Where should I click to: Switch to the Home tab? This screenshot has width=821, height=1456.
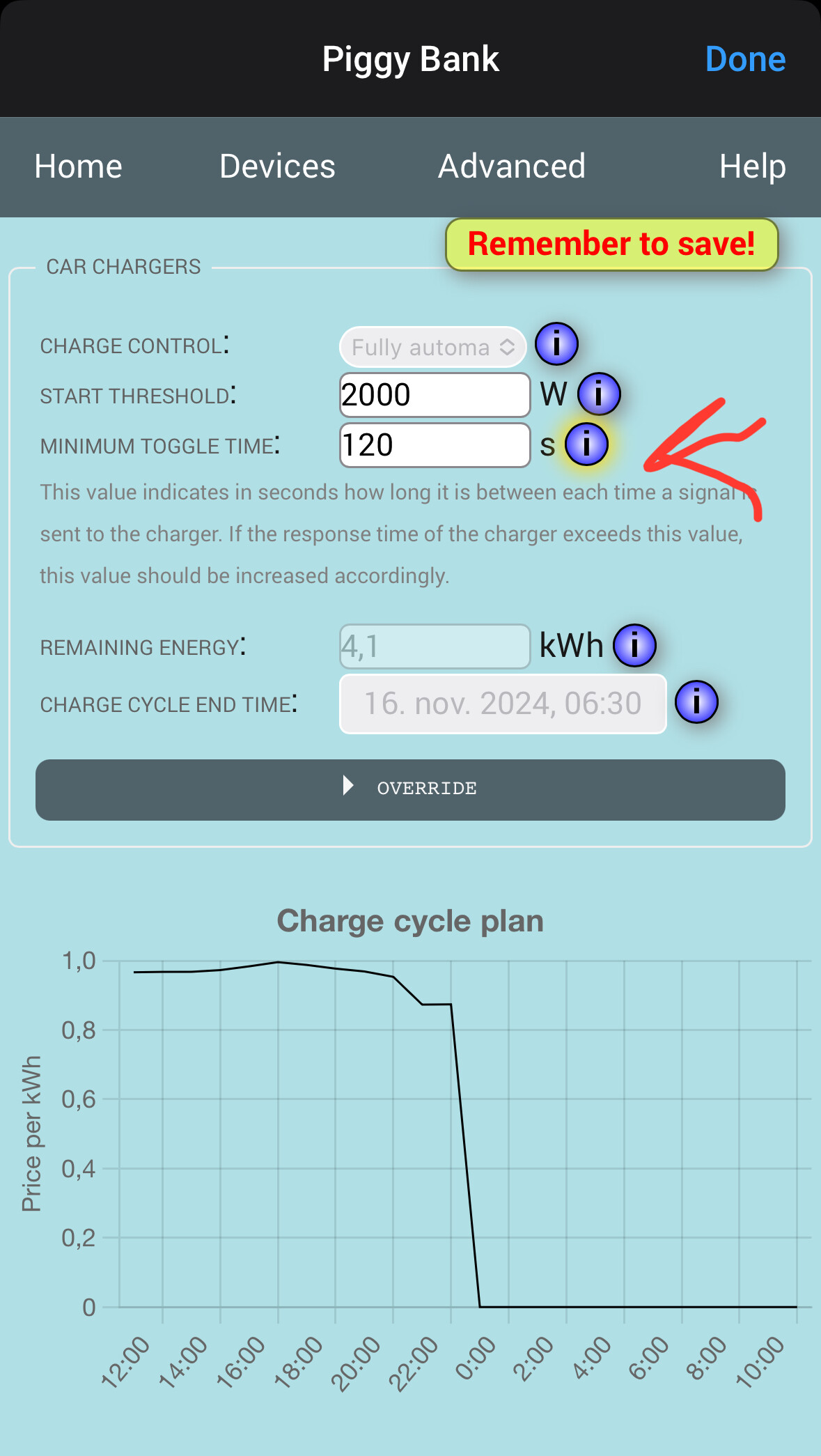click(x=79, y=166)
